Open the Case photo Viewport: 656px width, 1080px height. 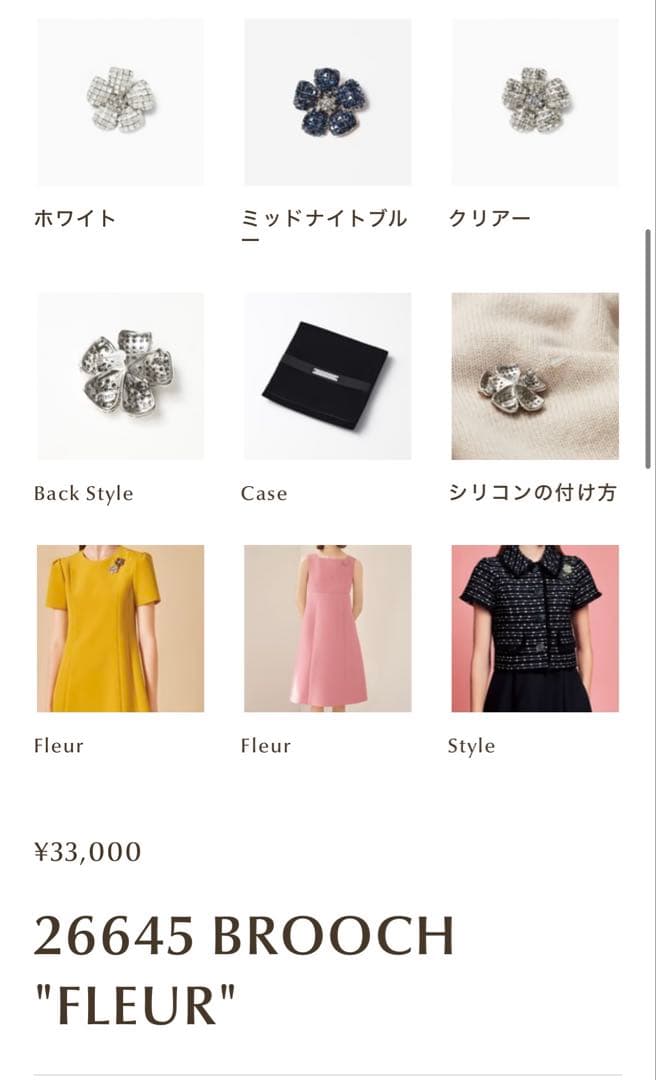[x=327, y=375]
